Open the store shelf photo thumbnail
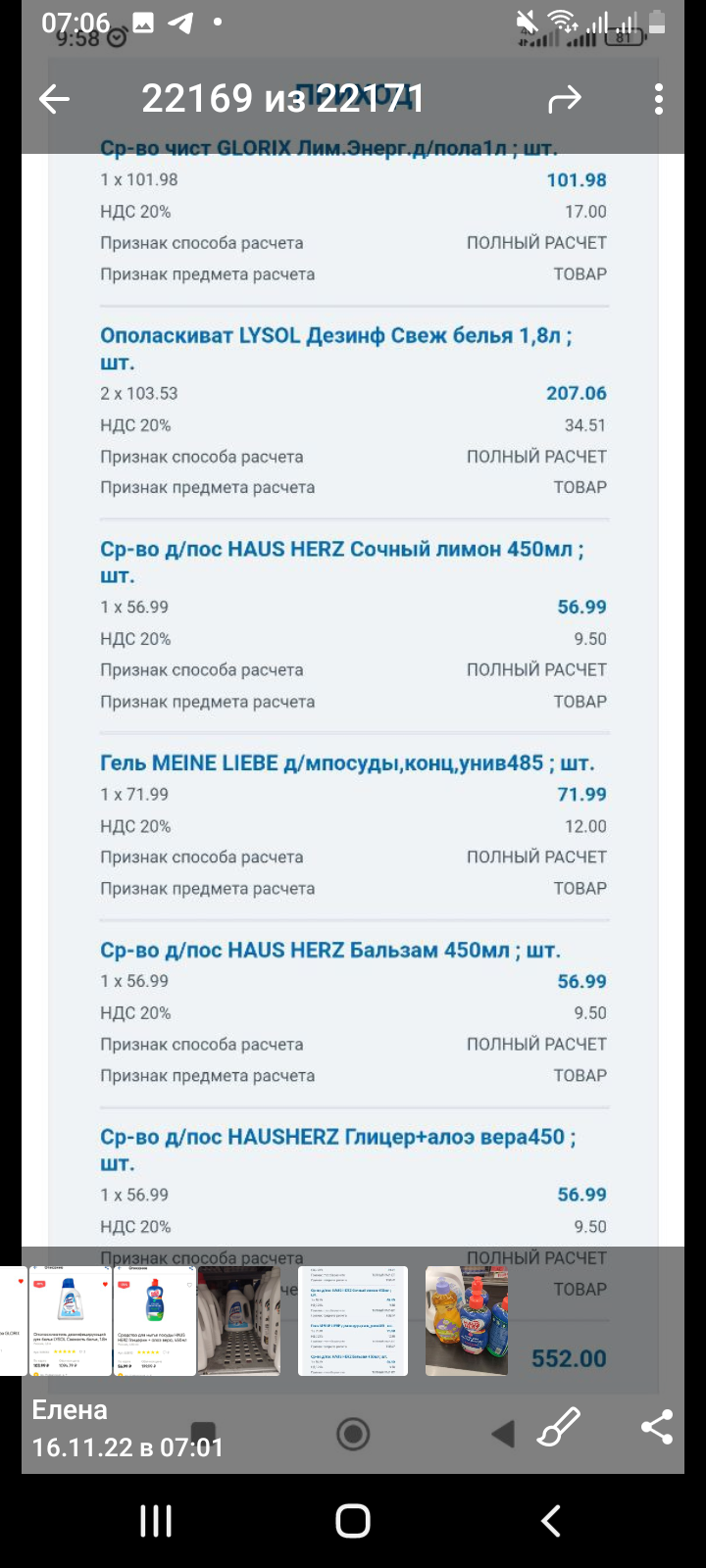Screen dimensions: 706x1568 (x=238, y=1321)
